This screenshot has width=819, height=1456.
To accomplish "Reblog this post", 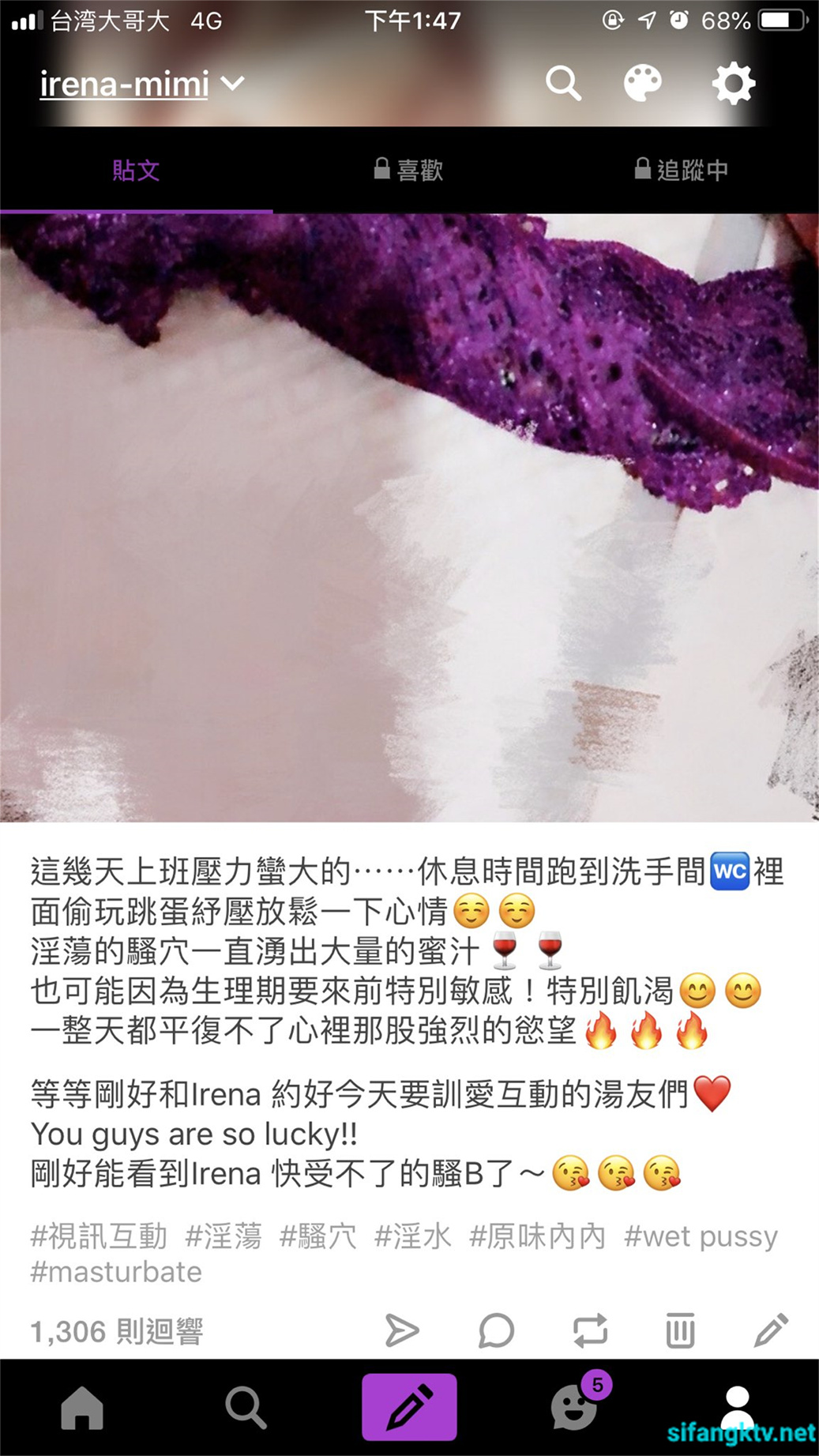I will [x=590, y=1330].
